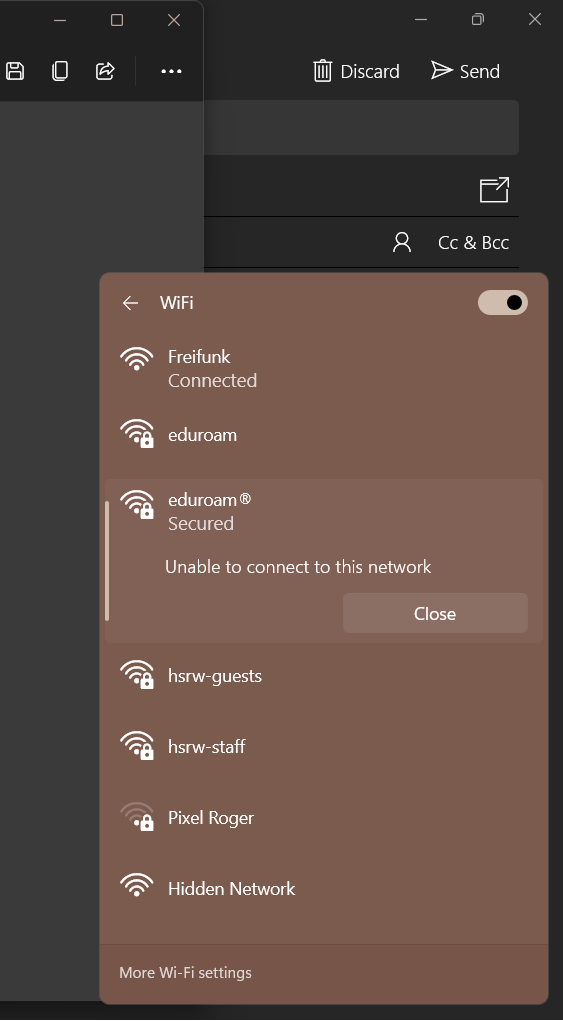The height and width of the screenshot is (1021, 563).
Task: Turn off the WiFi toggle
Action: (x=502, y=302)
